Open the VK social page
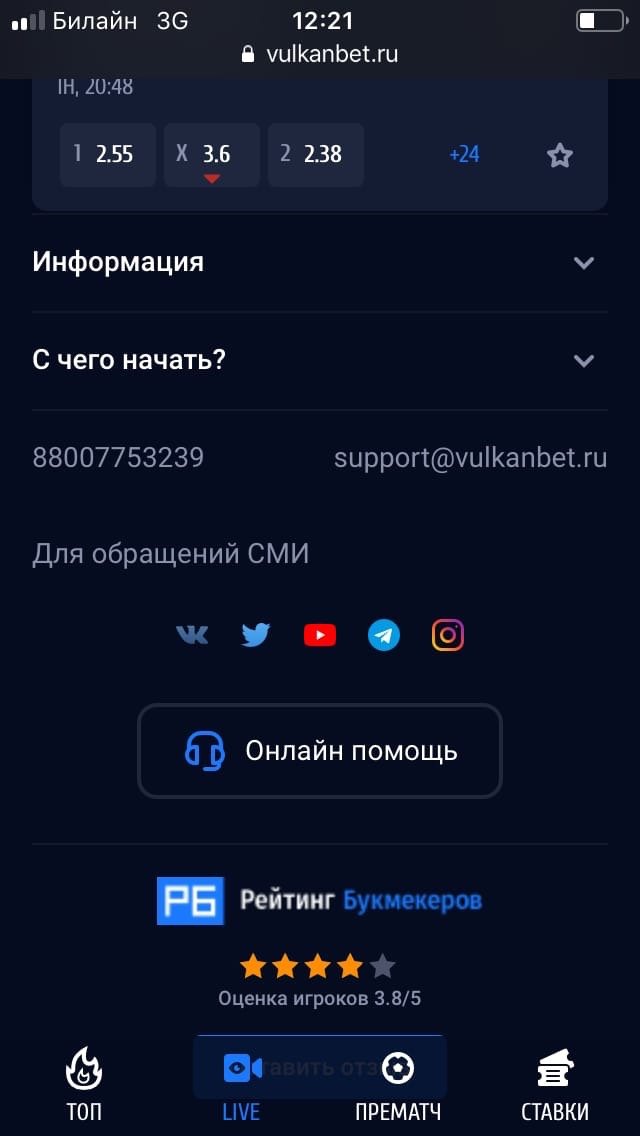The height and width of the screenshot is (1136, 640). point(192,635)
